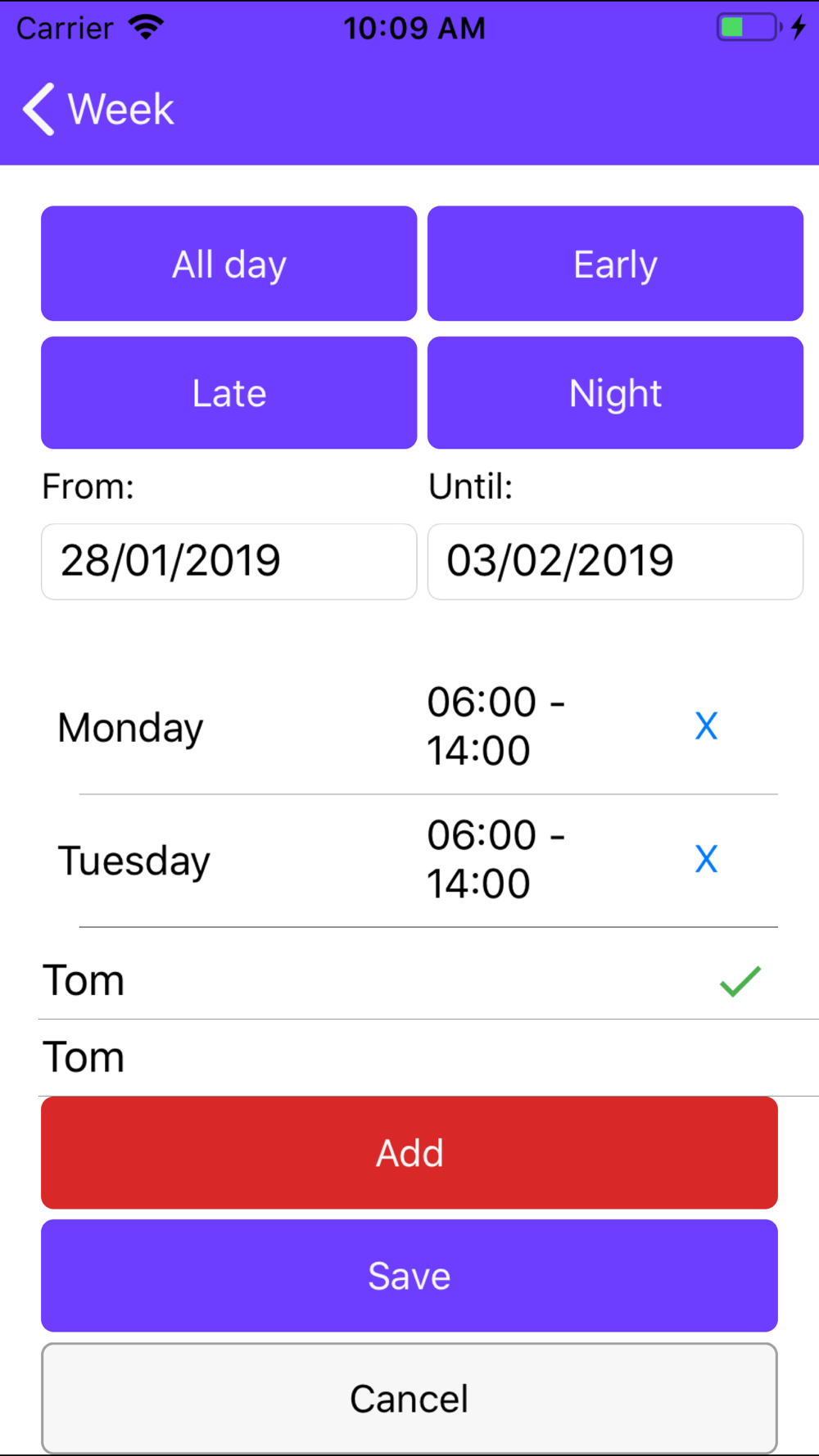This screenshot has width=819, height=1456.
Task: Delete the Tuesday shift entry
Action: point(706,860)
